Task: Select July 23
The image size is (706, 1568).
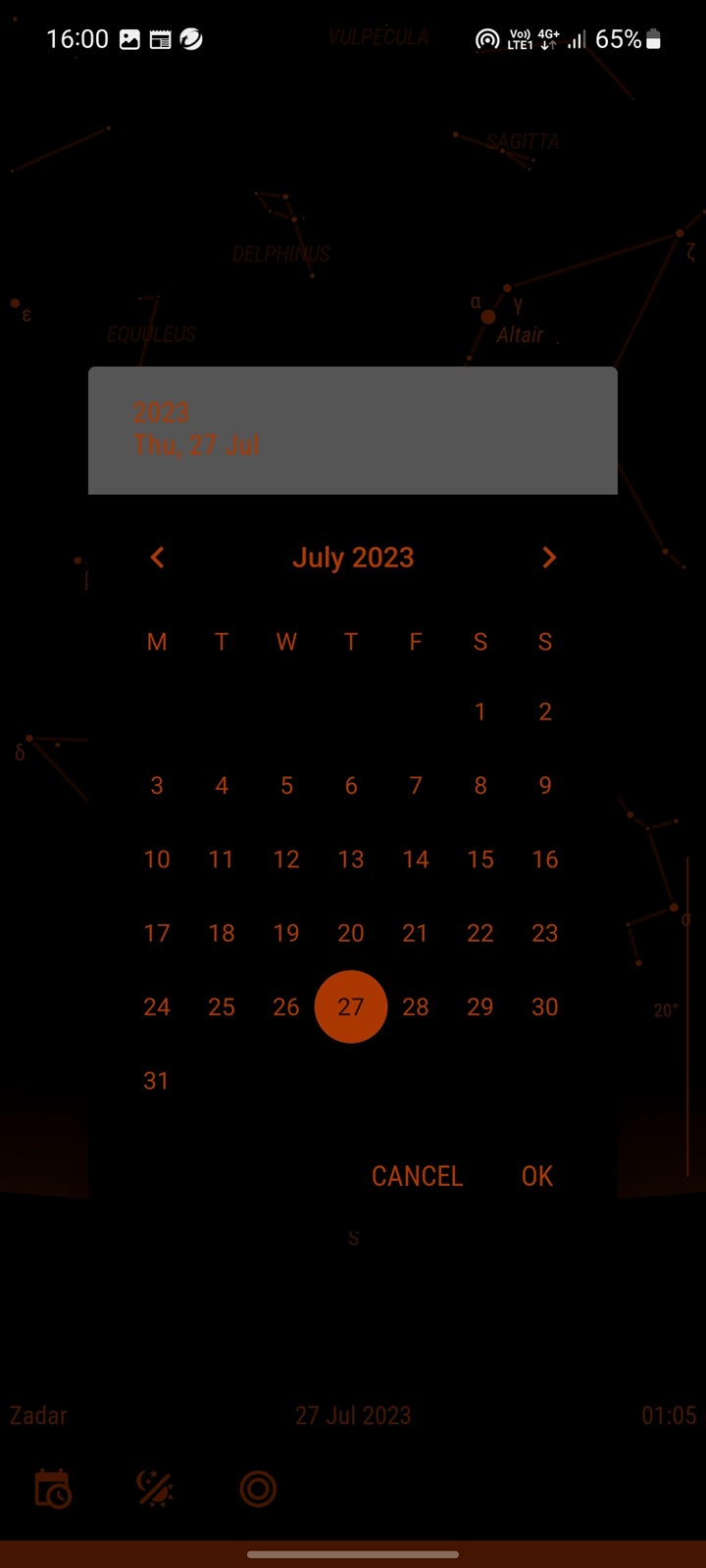Action: pos(545,933)
